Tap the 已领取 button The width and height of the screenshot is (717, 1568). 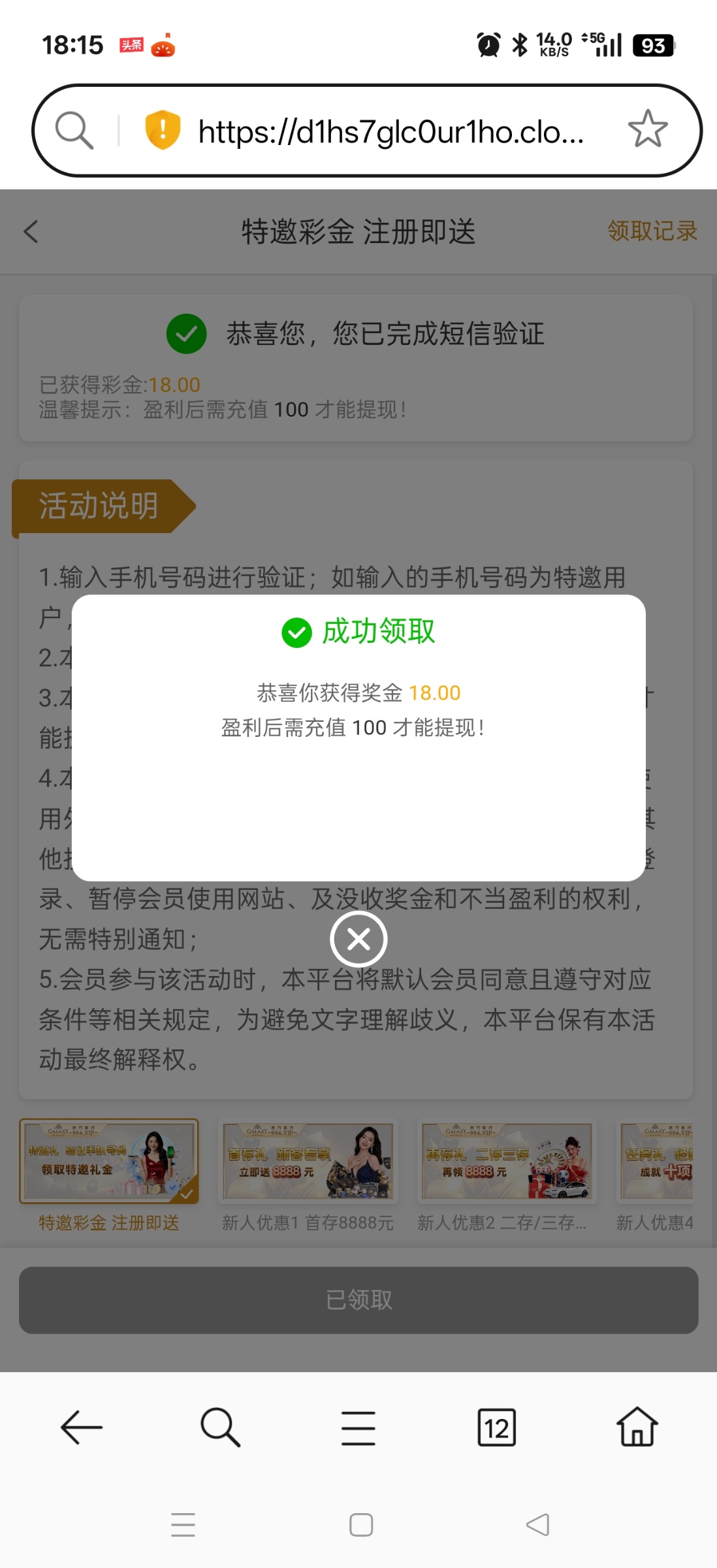tap(358, 1300)
